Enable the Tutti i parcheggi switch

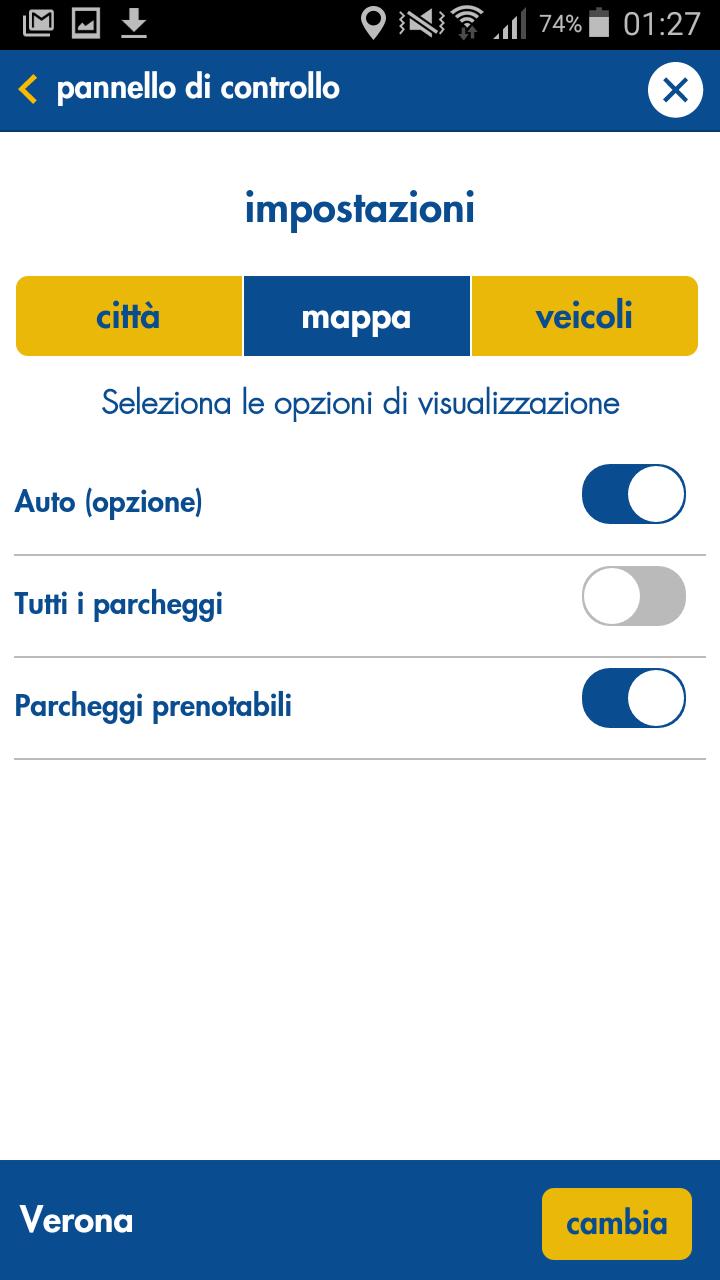coord(633,595)
